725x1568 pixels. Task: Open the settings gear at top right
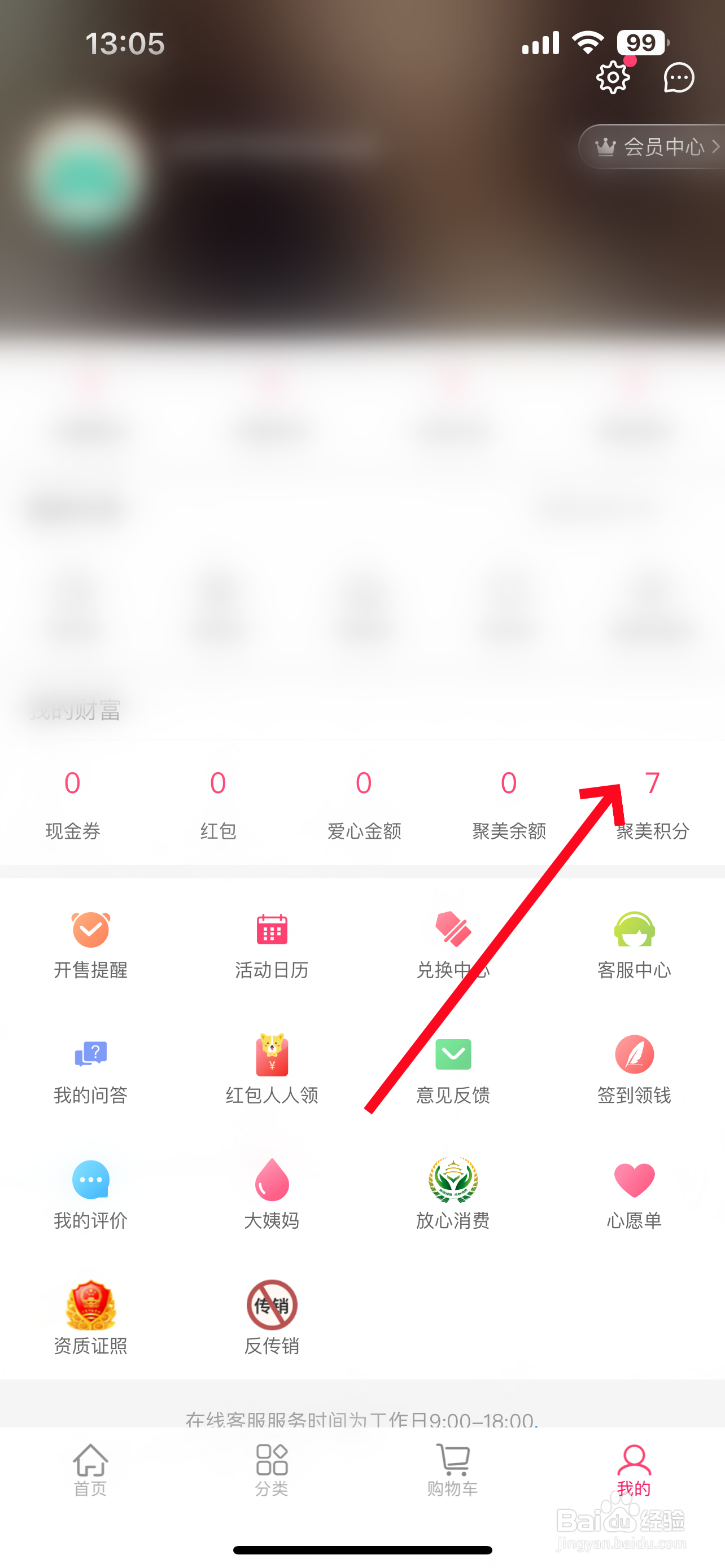613,77
